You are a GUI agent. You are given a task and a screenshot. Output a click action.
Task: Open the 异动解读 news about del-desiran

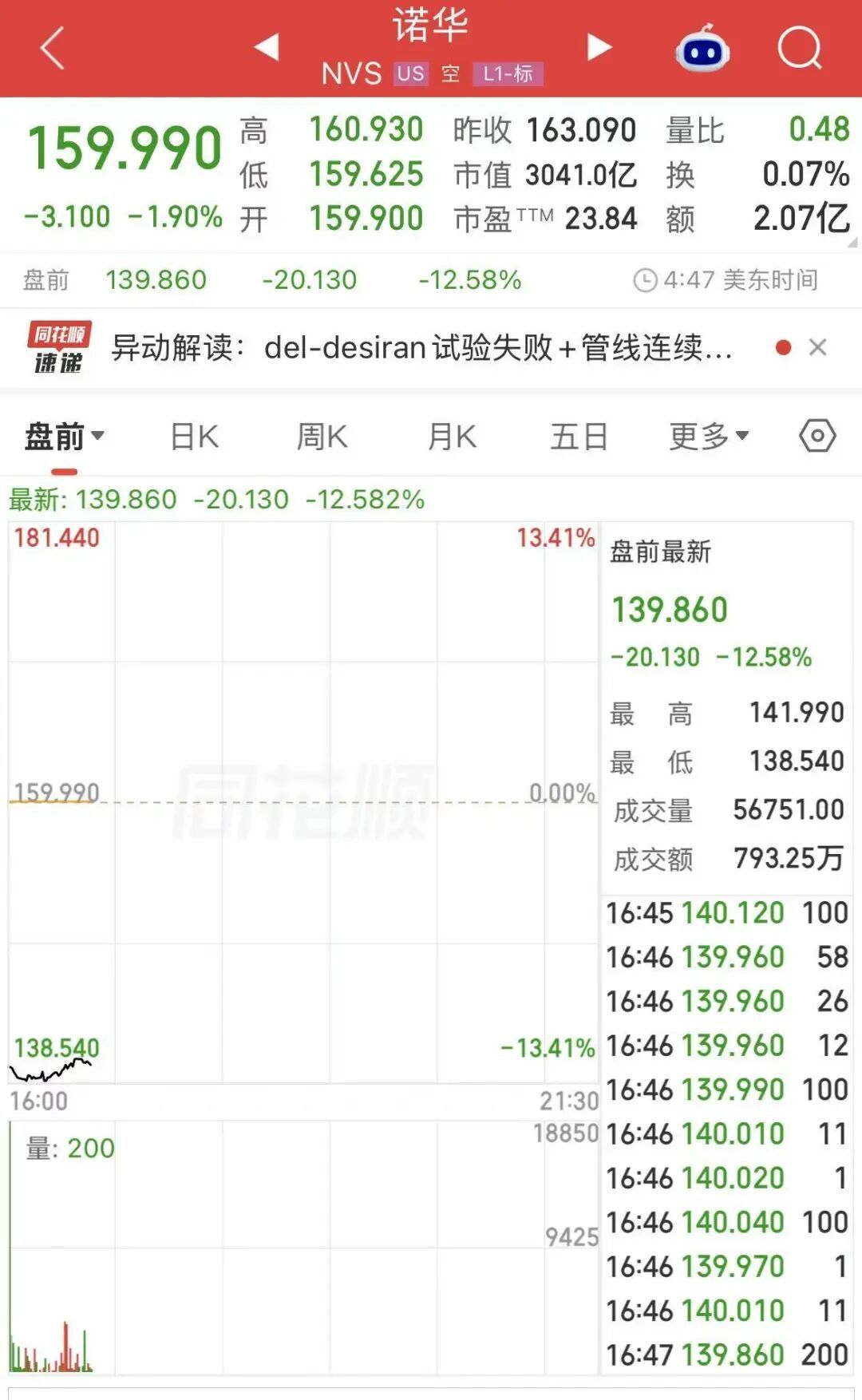(x=421, y=348)
